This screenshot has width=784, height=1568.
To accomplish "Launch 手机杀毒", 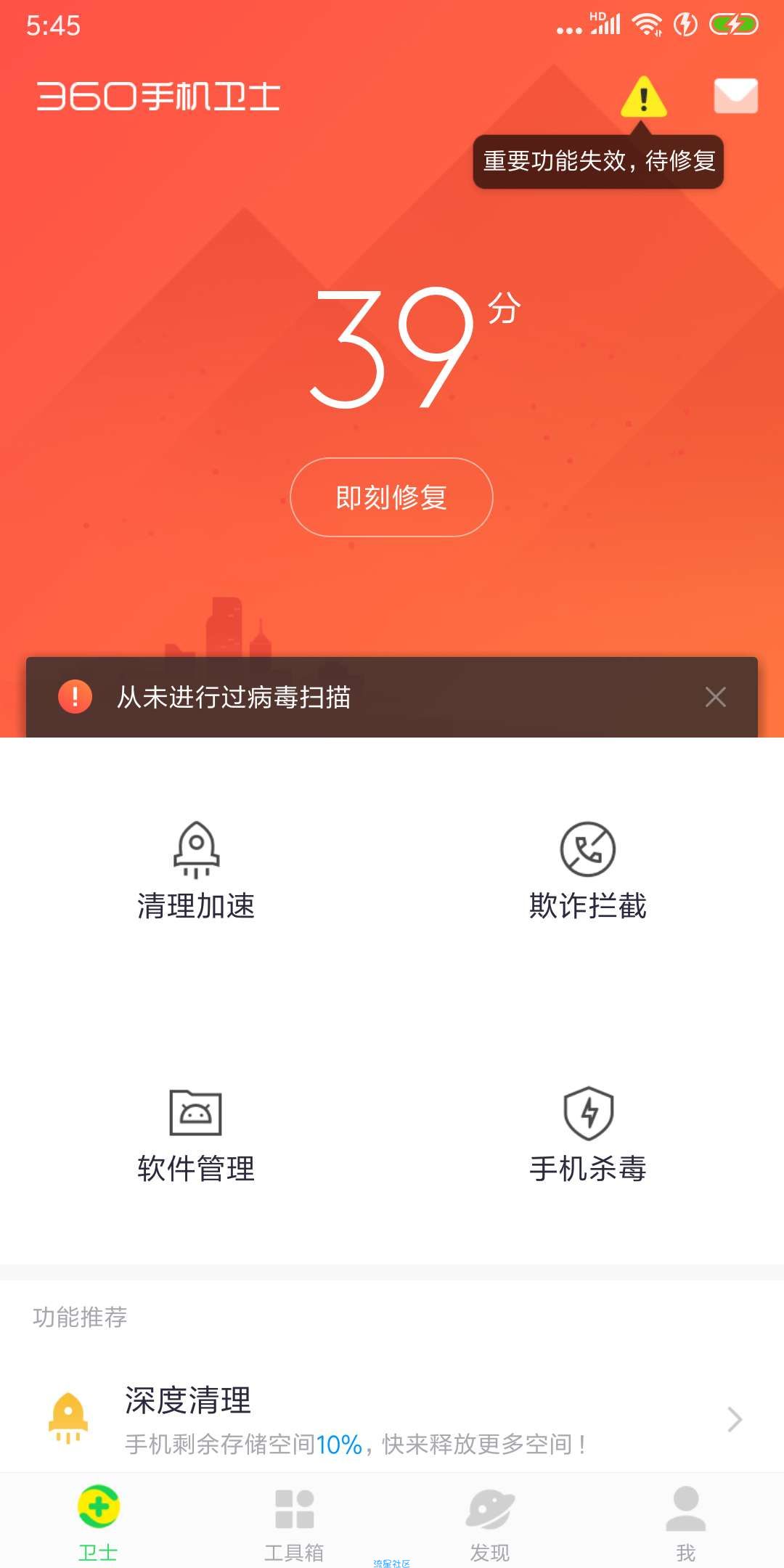I will [x=587, y=1136].
